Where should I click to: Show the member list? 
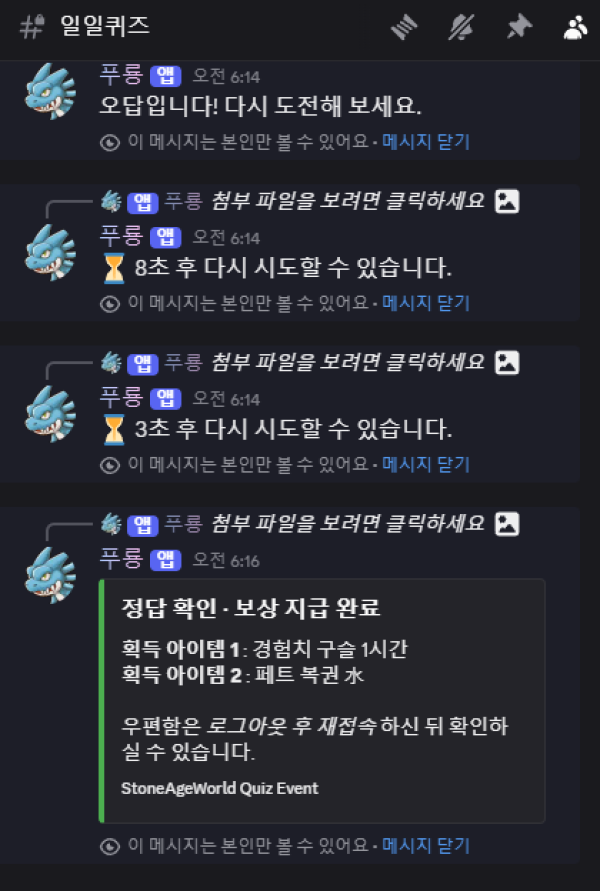(x=576, y=28)
